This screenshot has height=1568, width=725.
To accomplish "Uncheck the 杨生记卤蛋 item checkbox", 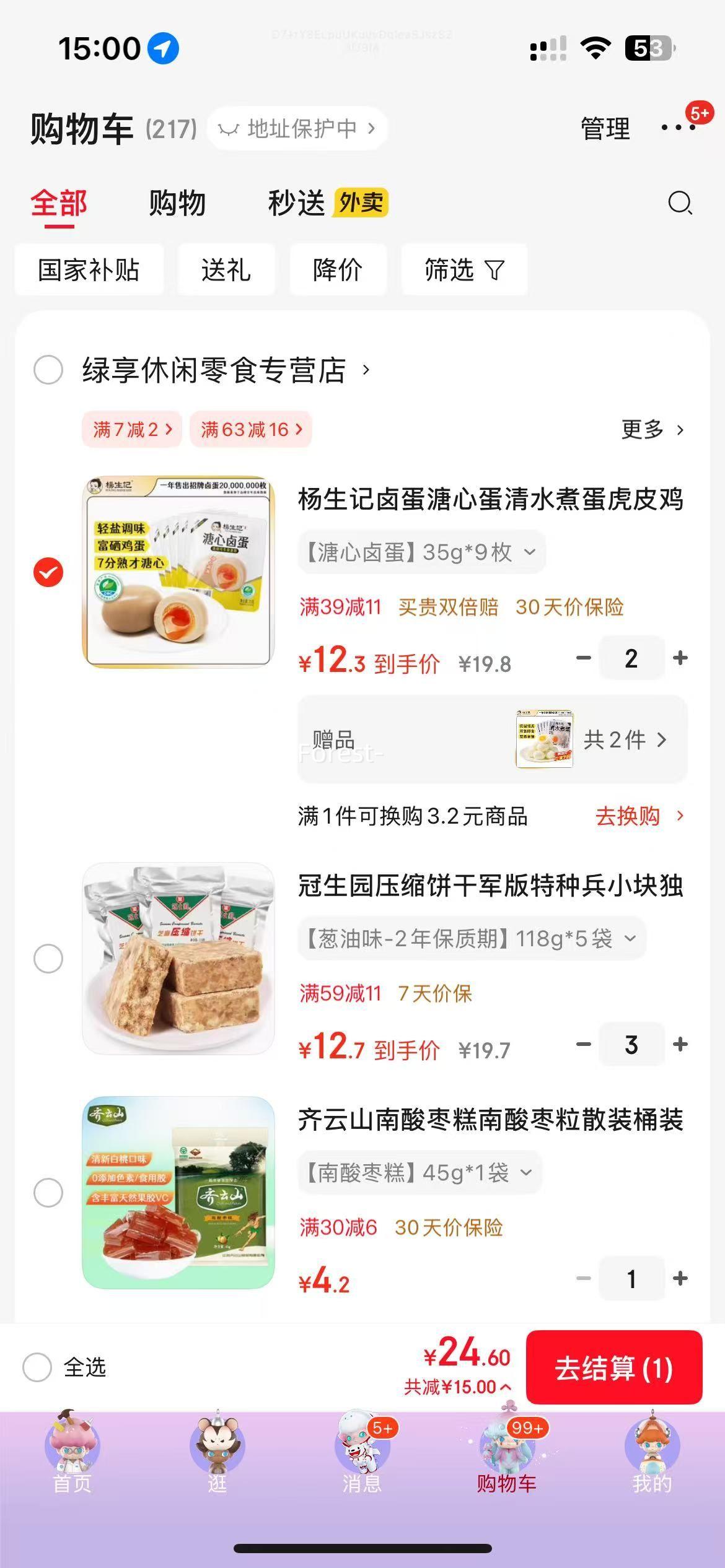I will pyautogui.click(x=48, y=572).
